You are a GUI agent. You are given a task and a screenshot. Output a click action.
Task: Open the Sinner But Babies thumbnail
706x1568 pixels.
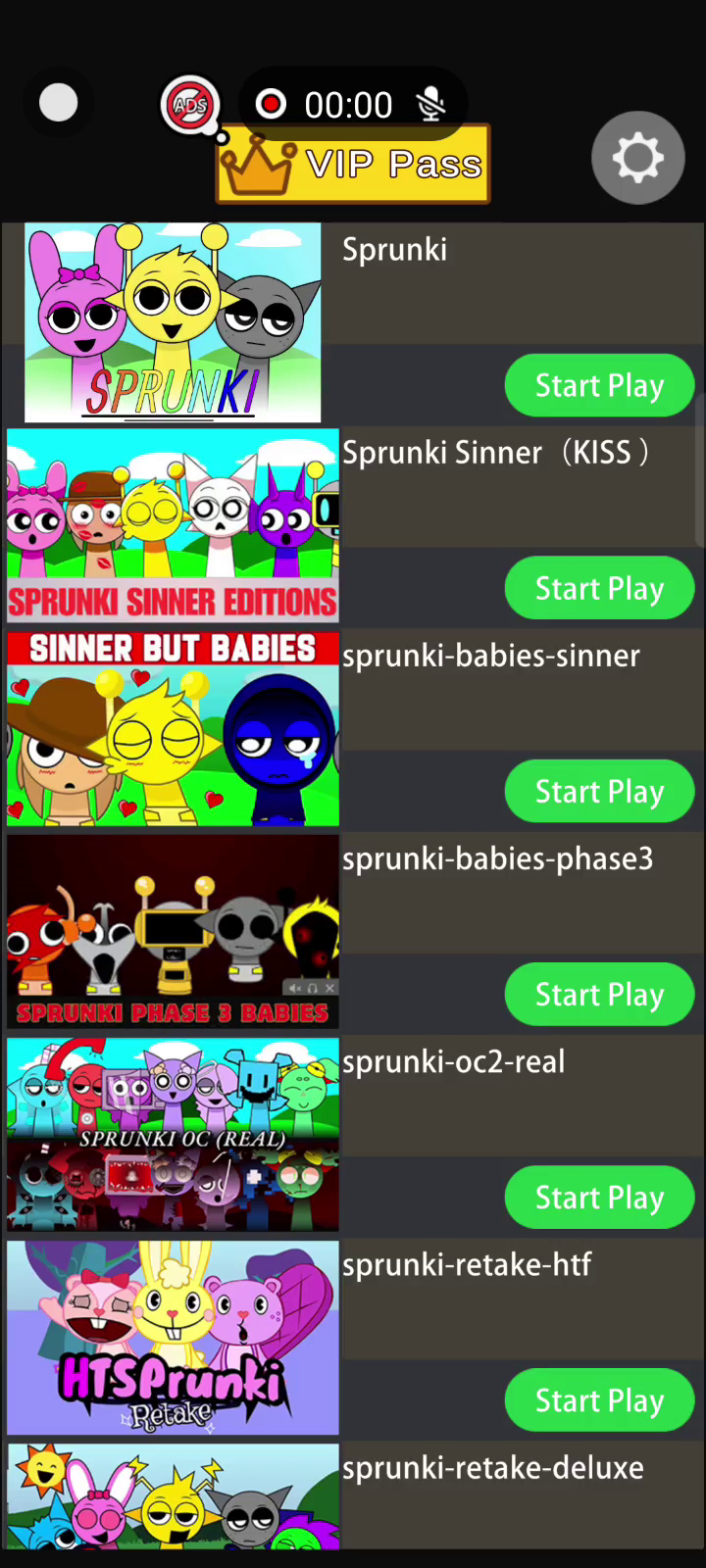pyautogui.click(x=173, y=729)
